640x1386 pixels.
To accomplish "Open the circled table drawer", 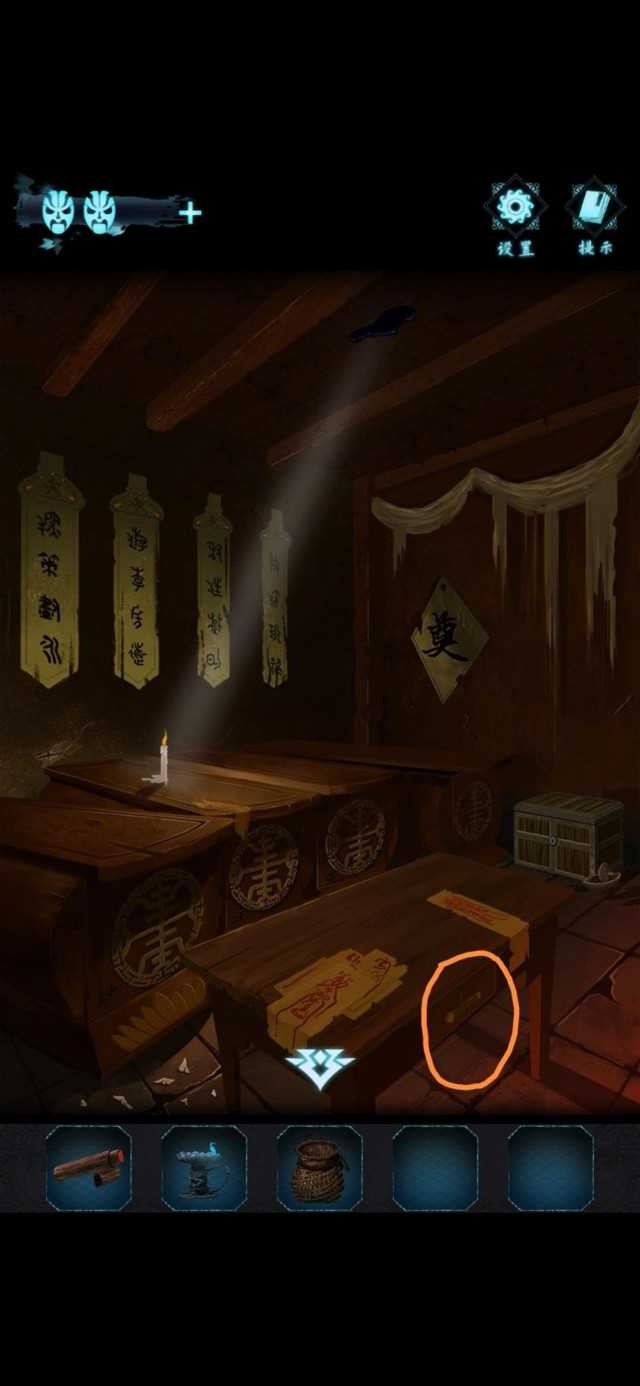I will (x=467, y=1010).
